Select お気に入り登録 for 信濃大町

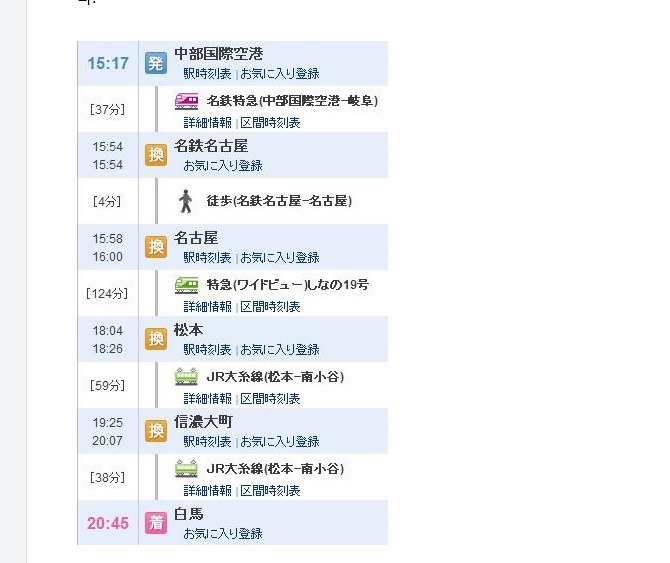point(280,442)
